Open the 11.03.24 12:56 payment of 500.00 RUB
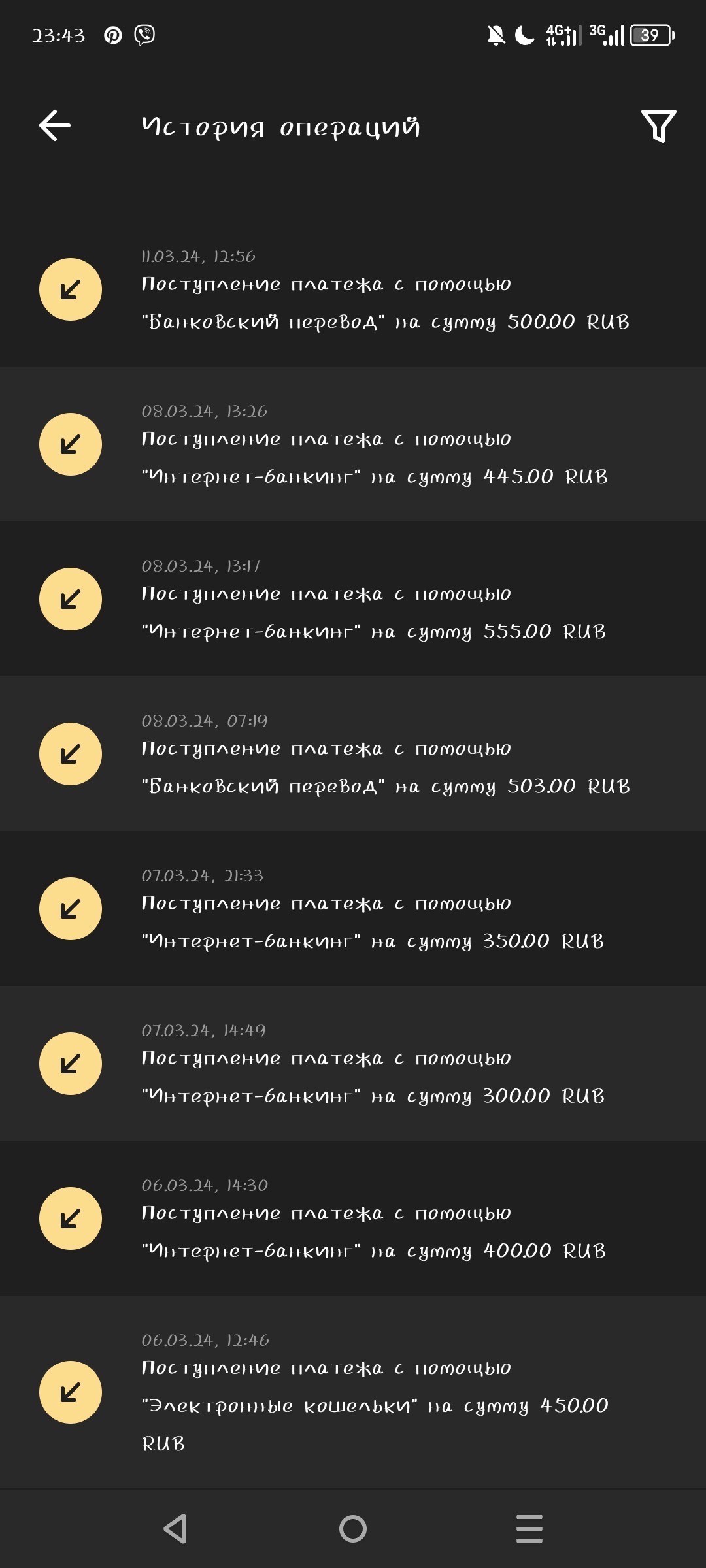Image resolution: width=706 pixels, height=1568 pixels. point(353,290)
